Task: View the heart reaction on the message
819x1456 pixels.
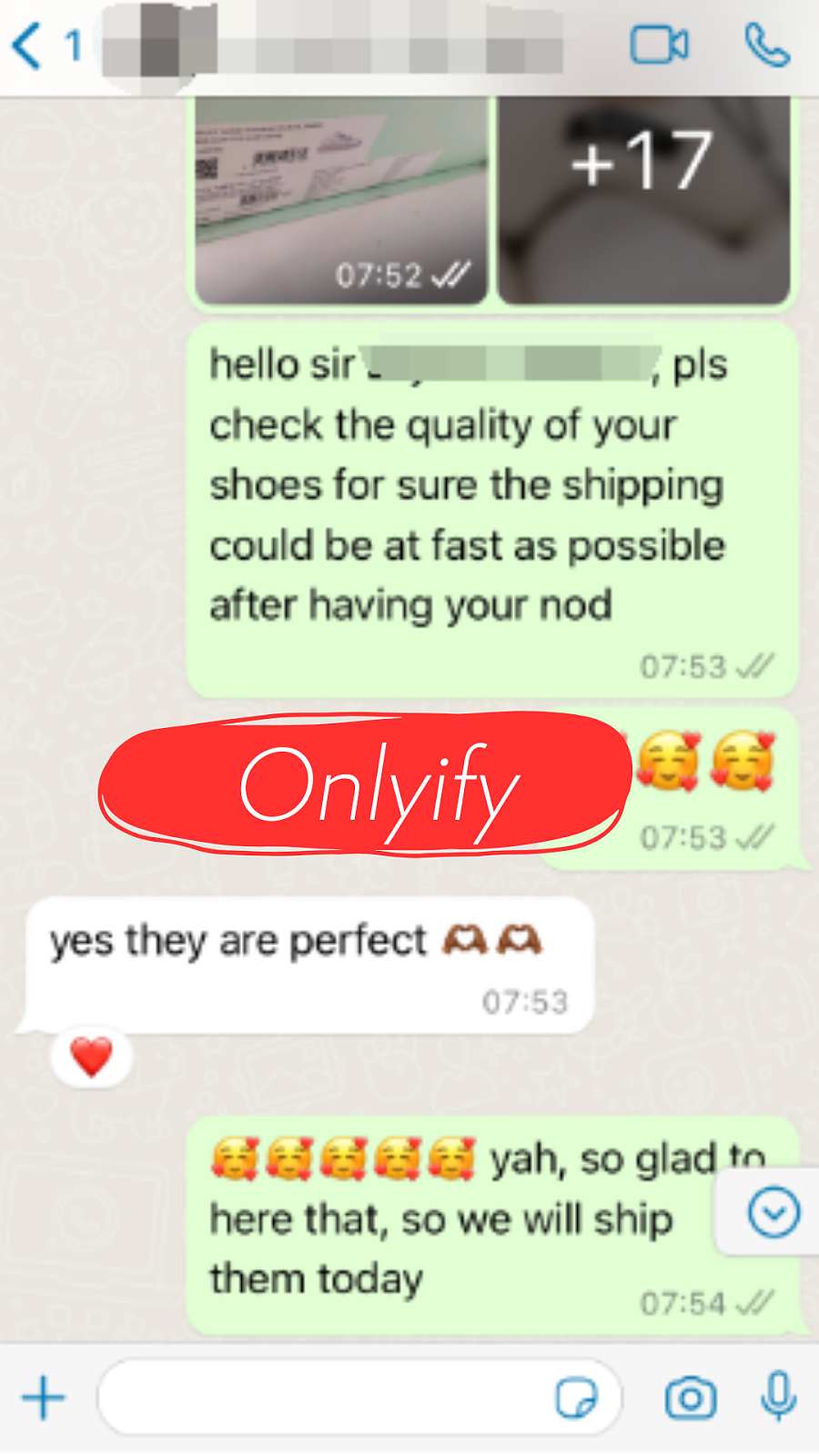Action: coord(91,1057)
